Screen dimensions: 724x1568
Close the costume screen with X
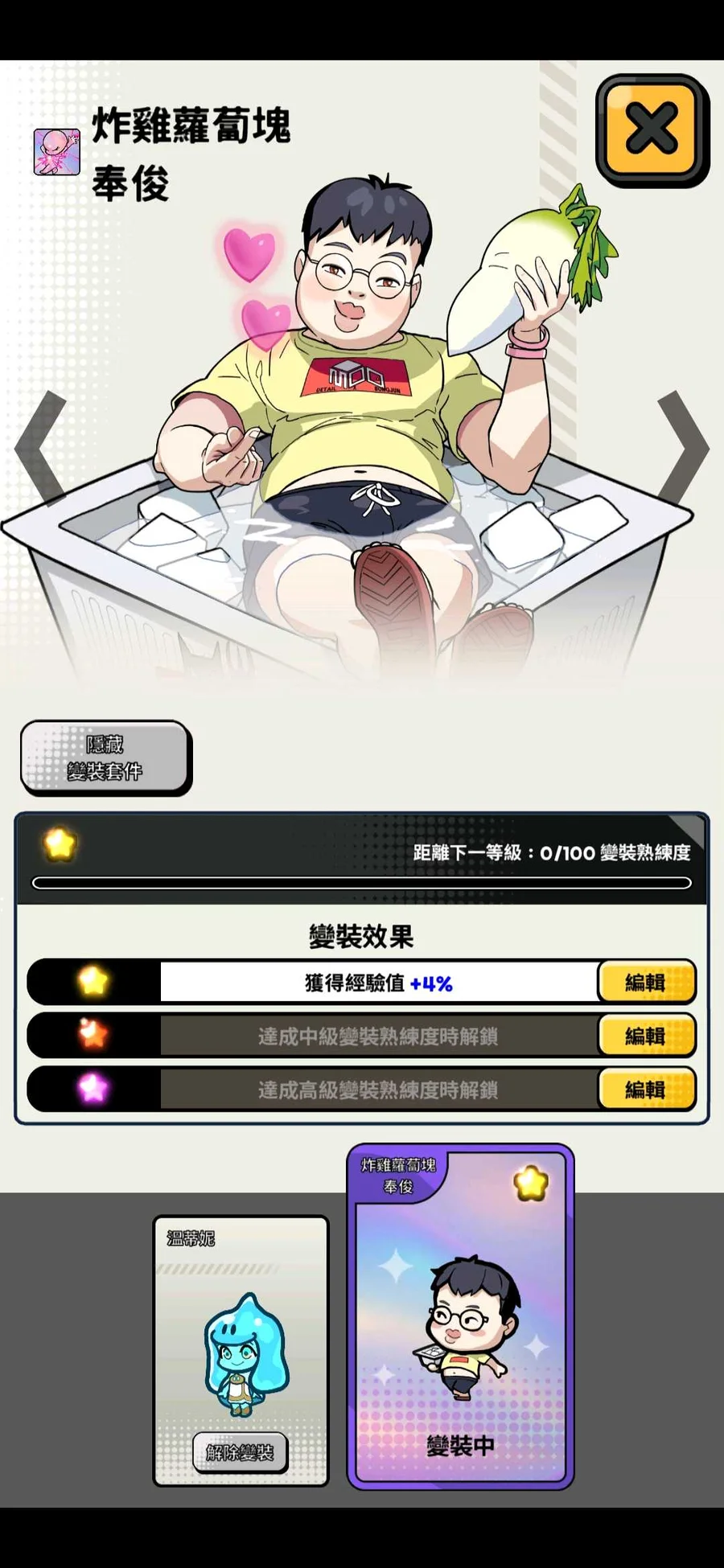point(652,130)
